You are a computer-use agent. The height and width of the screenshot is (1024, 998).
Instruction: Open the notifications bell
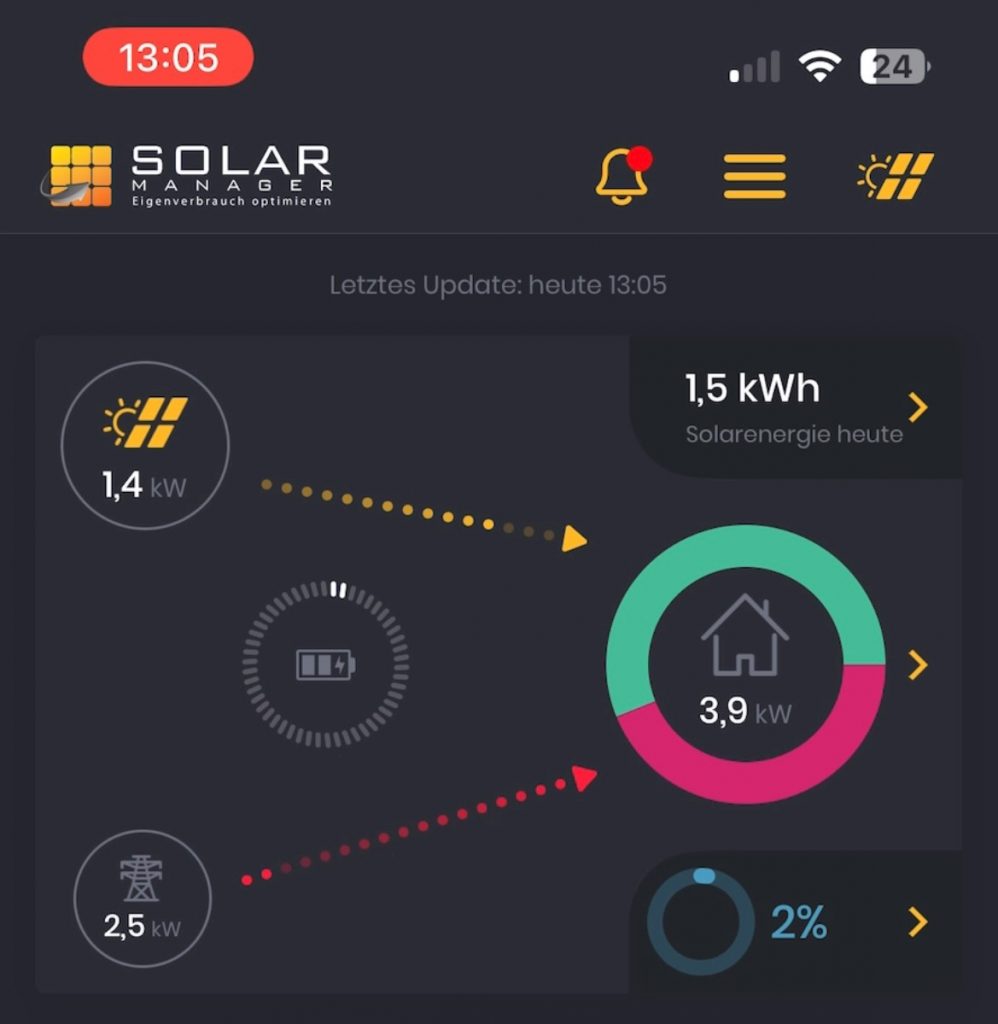pyautogui.click(x=622, y=176)
